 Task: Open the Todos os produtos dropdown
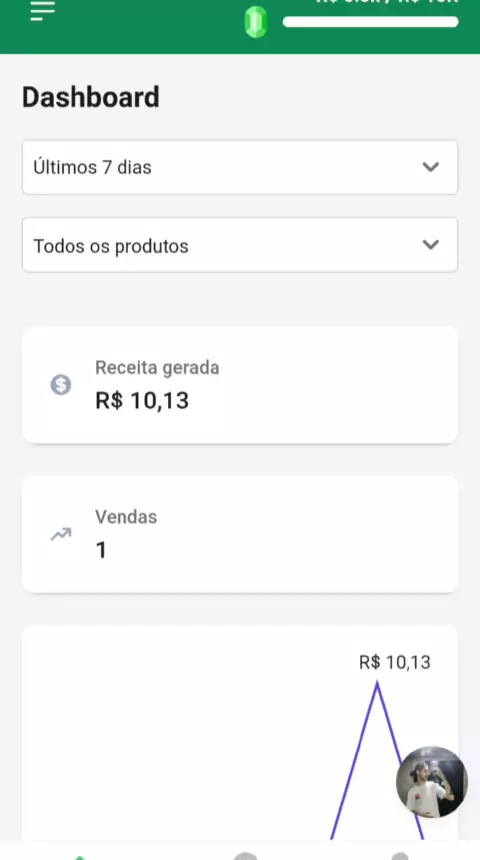(240, 245)
